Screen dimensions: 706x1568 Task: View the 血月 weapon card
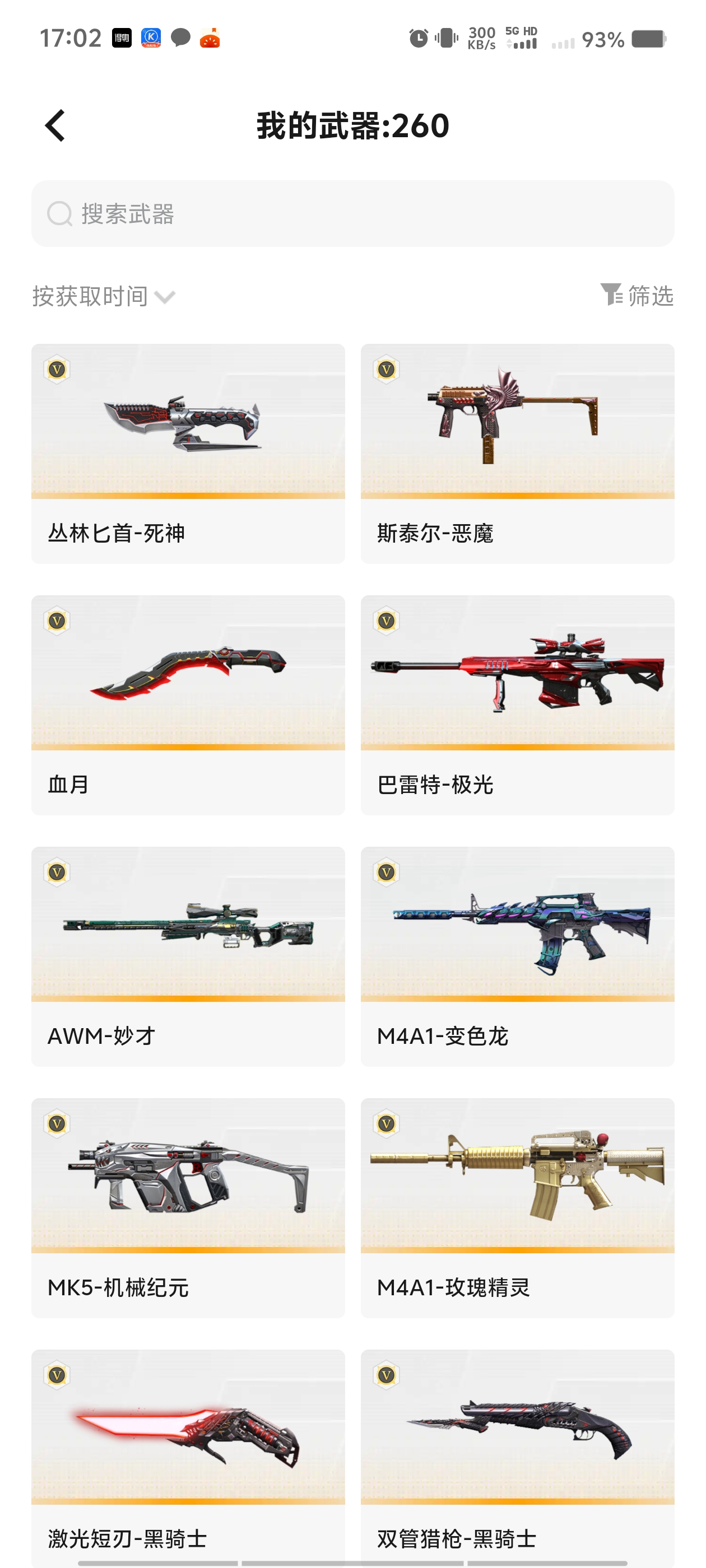click(x=188, y=705)
